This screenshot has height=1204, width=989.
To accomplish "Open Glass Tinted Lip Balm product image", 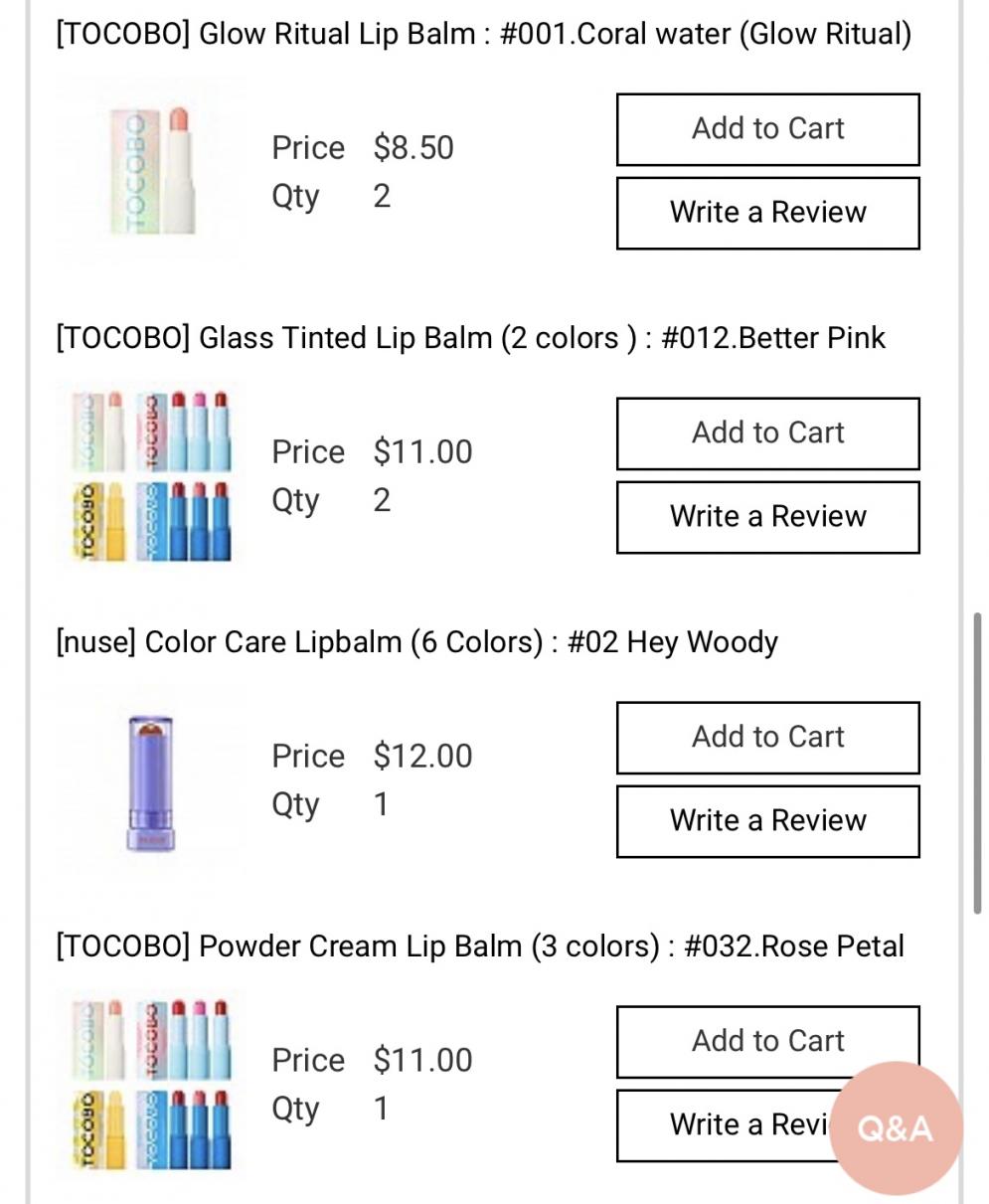I will 151,476.
